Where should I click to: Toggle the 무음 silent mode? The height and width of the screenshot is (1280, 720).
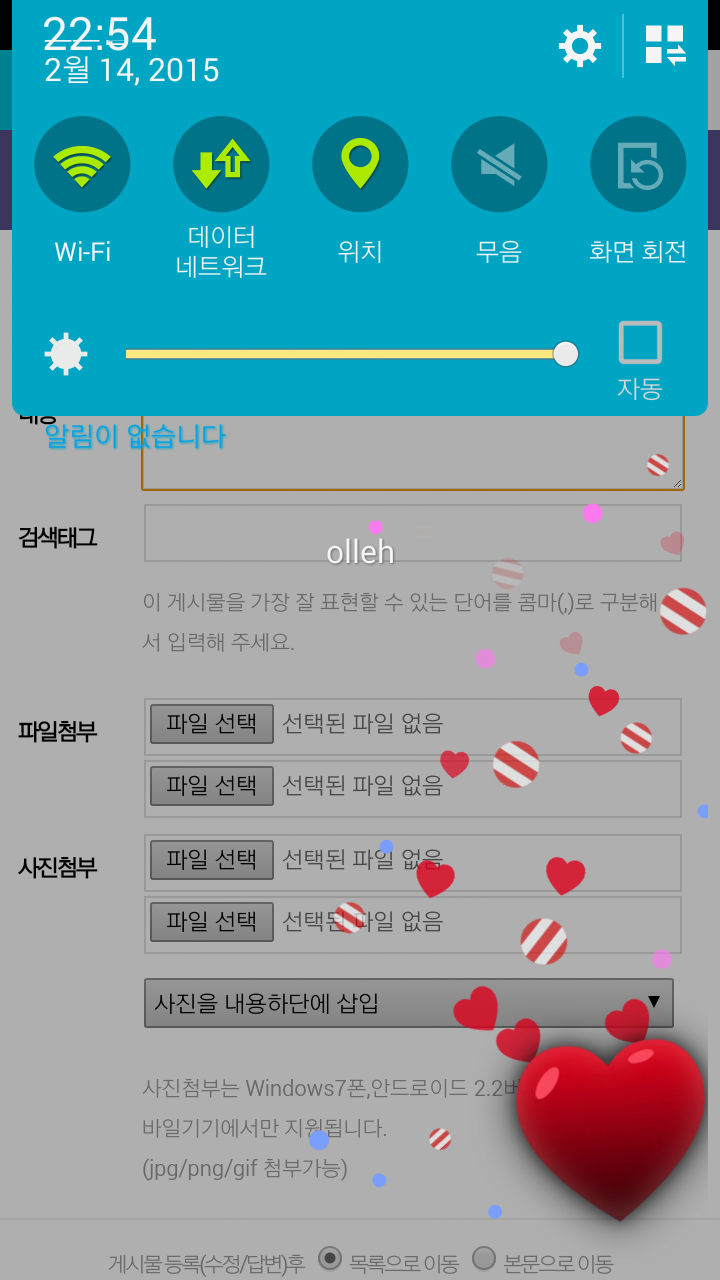(499, 165)
